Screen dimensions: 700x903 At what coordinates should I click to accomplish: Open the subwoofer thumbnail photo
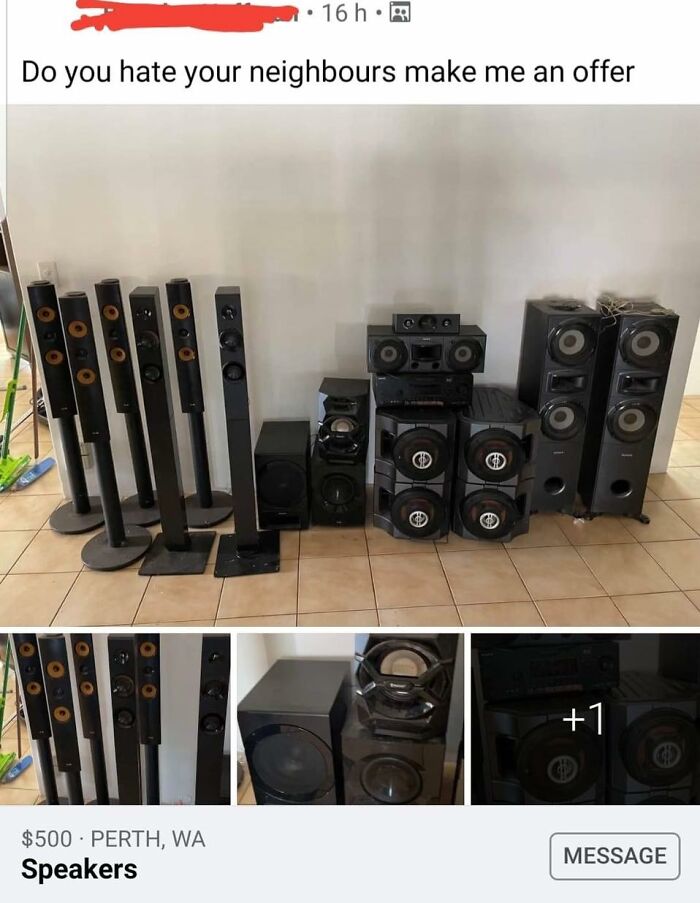(350, 718)
